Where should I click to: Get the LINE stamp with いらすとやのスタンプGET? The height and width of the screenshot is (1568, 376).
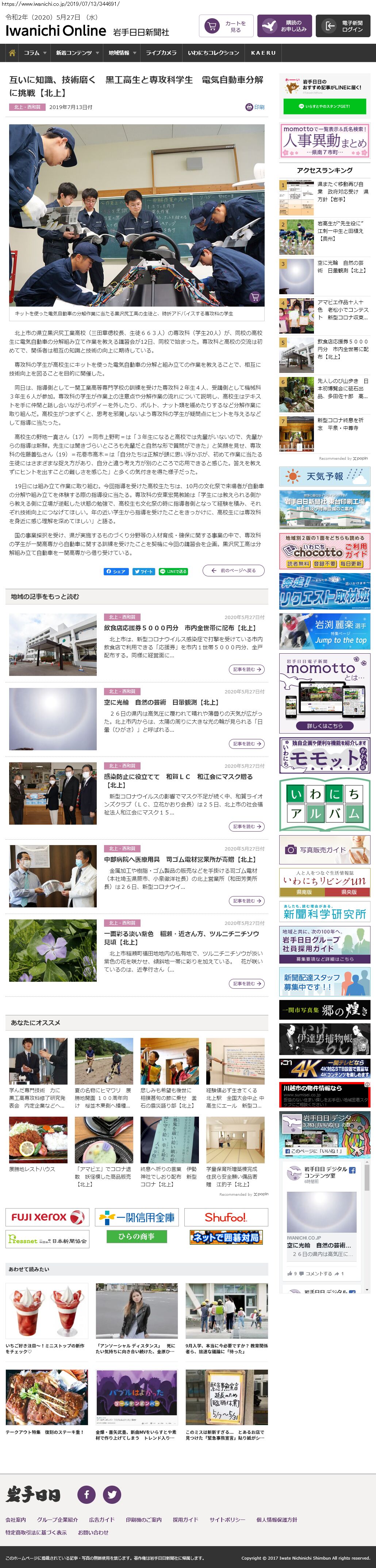click(324, 106)
